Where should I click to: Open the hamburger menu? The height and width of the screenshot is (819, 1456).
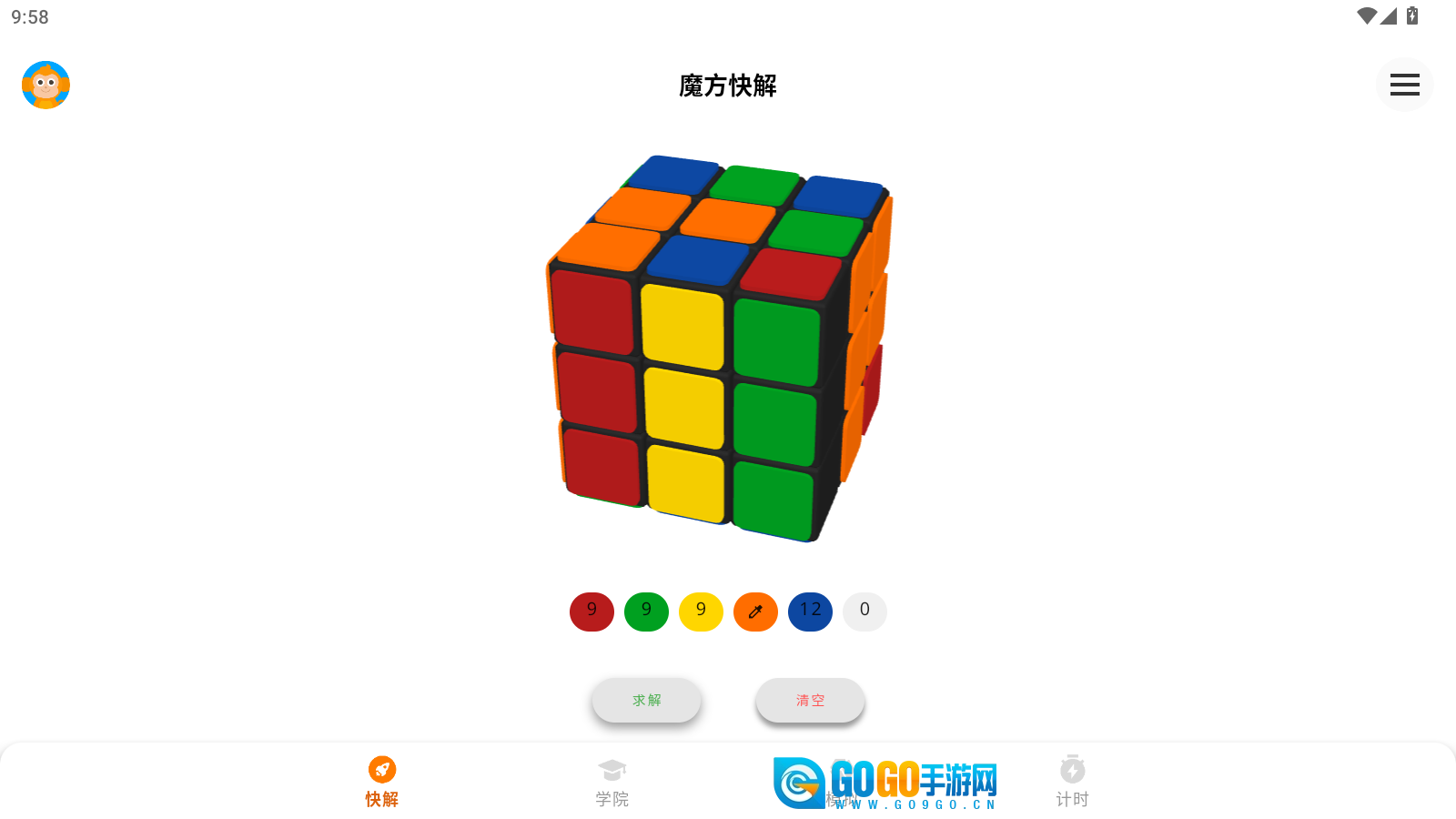point(1404,85)
